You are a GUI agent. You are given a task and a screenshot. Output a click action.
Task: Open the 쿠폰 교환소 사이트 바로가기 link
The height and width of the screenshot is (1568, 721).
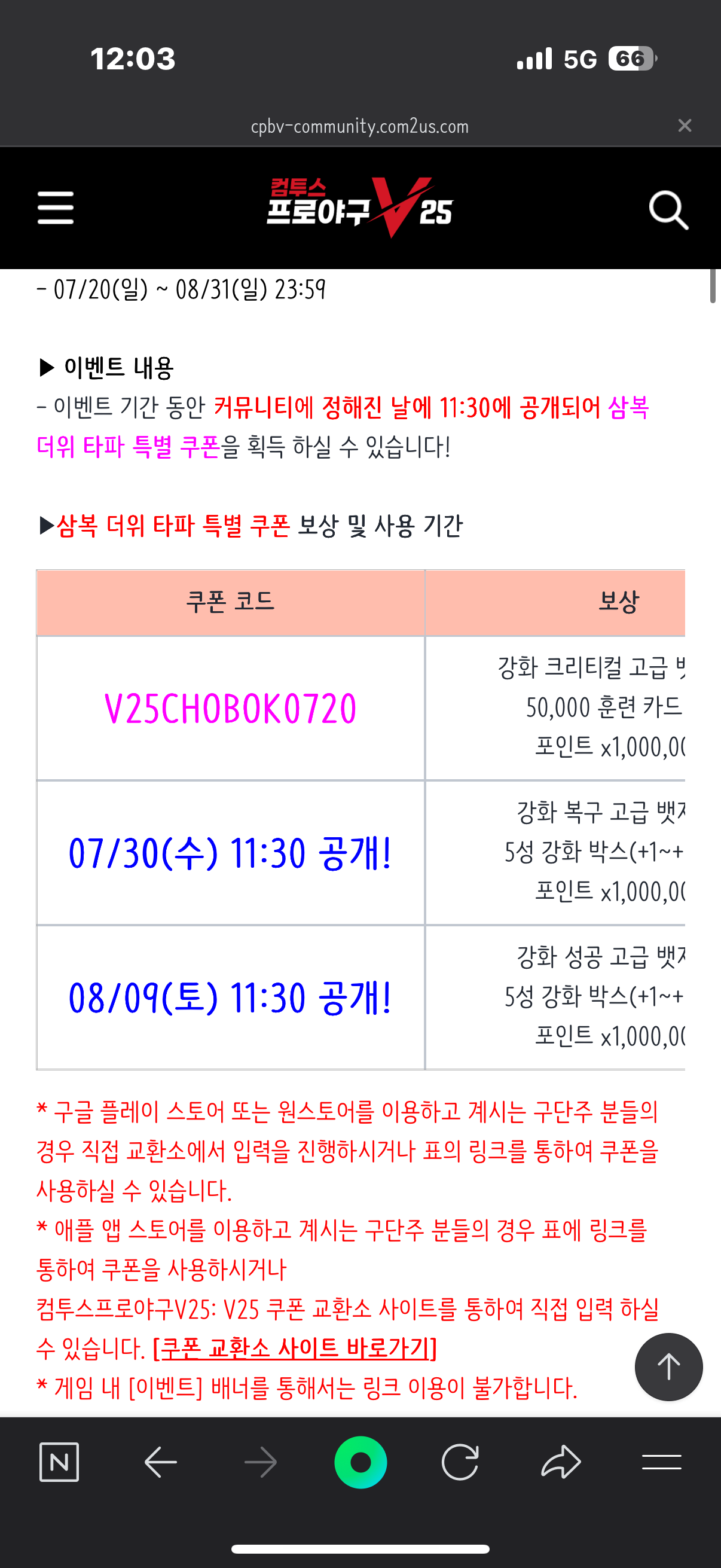(x=295, y=1348)
